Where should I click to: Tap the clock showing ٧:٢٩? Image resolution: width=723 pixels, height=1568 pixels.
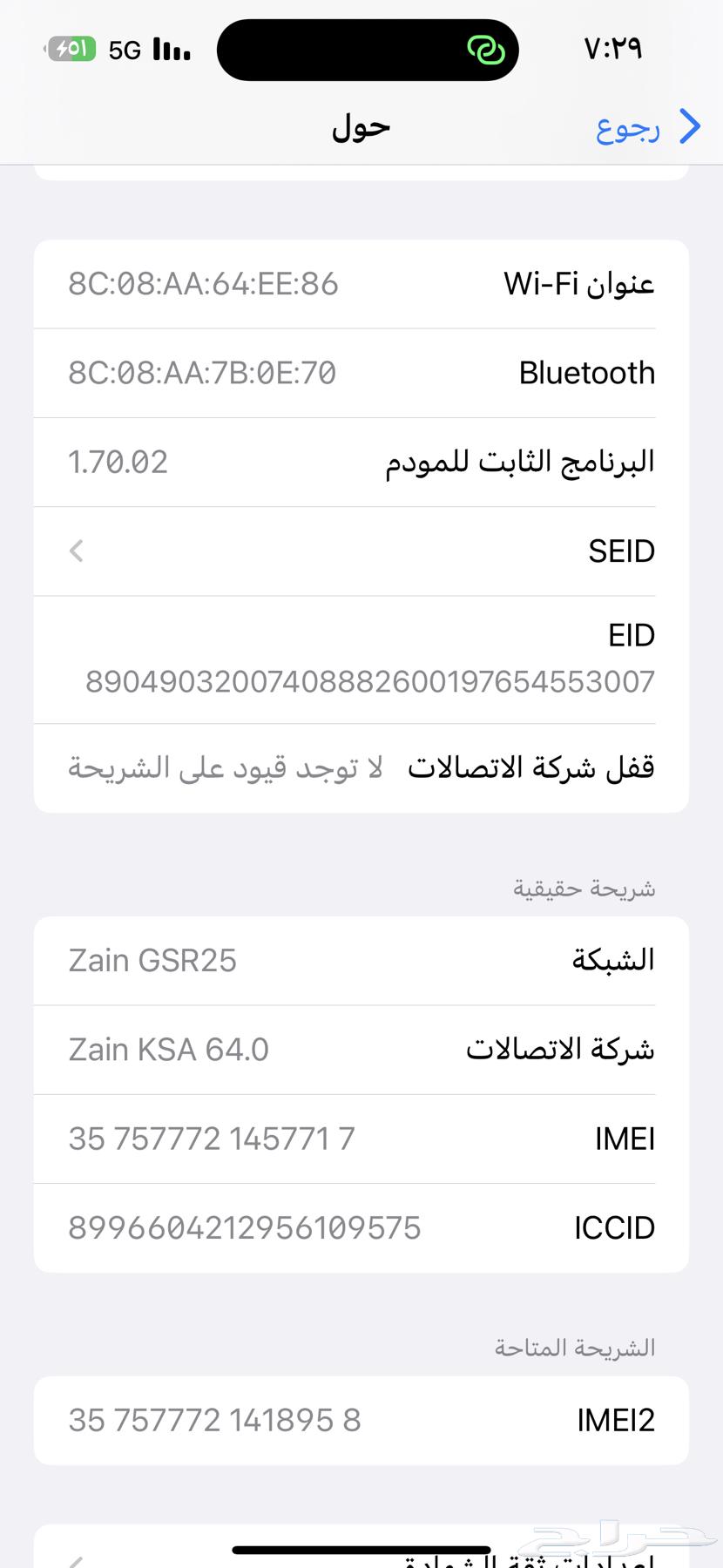(x=612, y=50)
